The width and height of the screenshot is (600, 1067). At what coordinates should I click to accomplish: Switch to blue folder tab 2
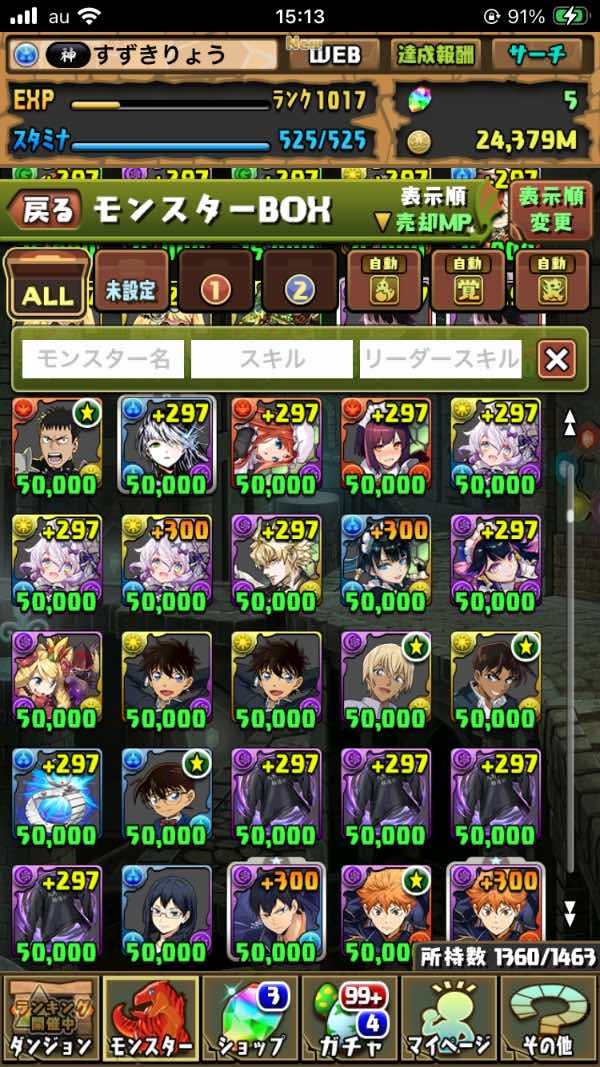pyautogui.click(x=299, y=289)
